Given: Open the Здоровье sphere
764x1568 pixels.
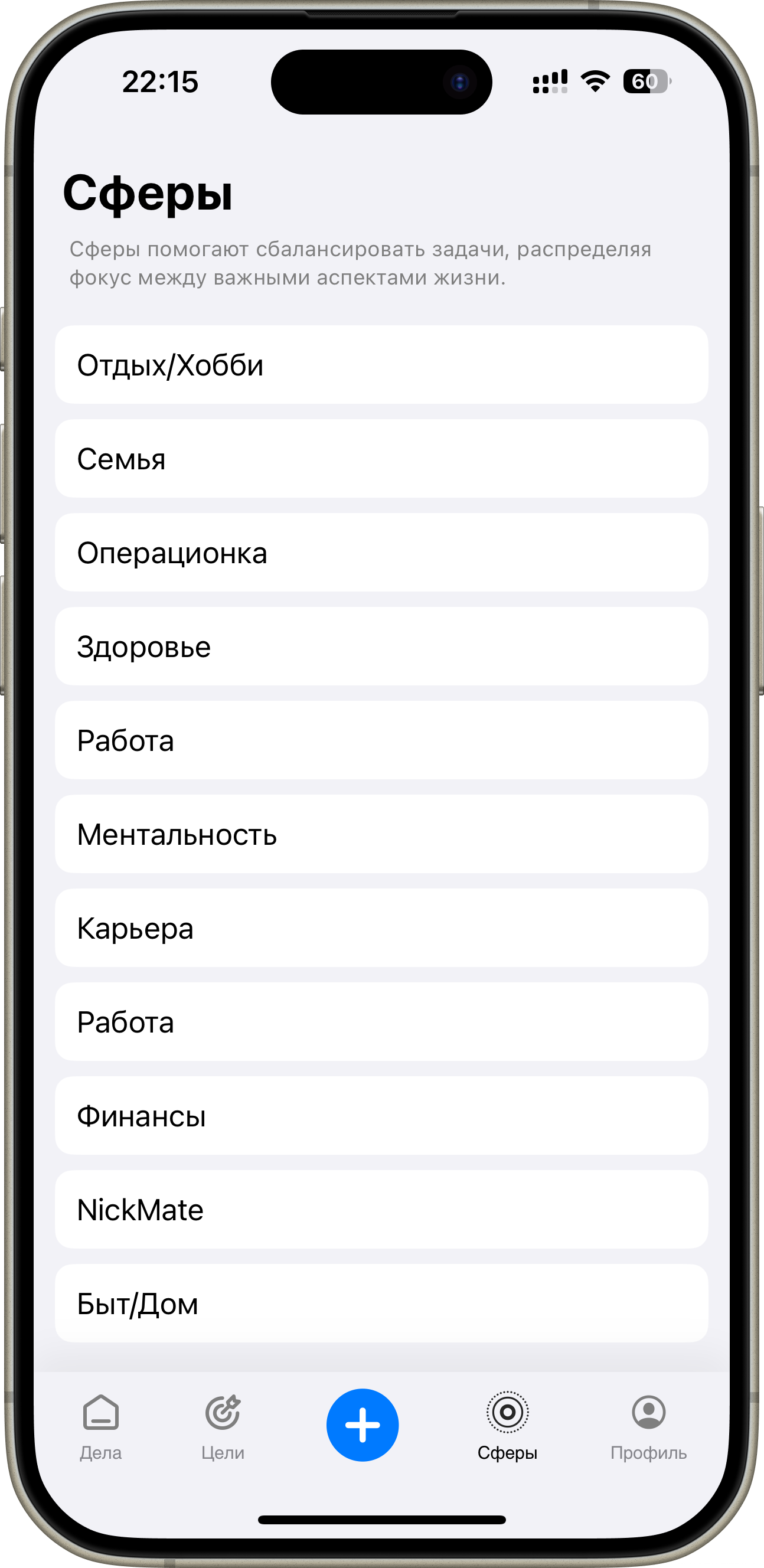Looking at the screenshot, I should click(381, 646).
